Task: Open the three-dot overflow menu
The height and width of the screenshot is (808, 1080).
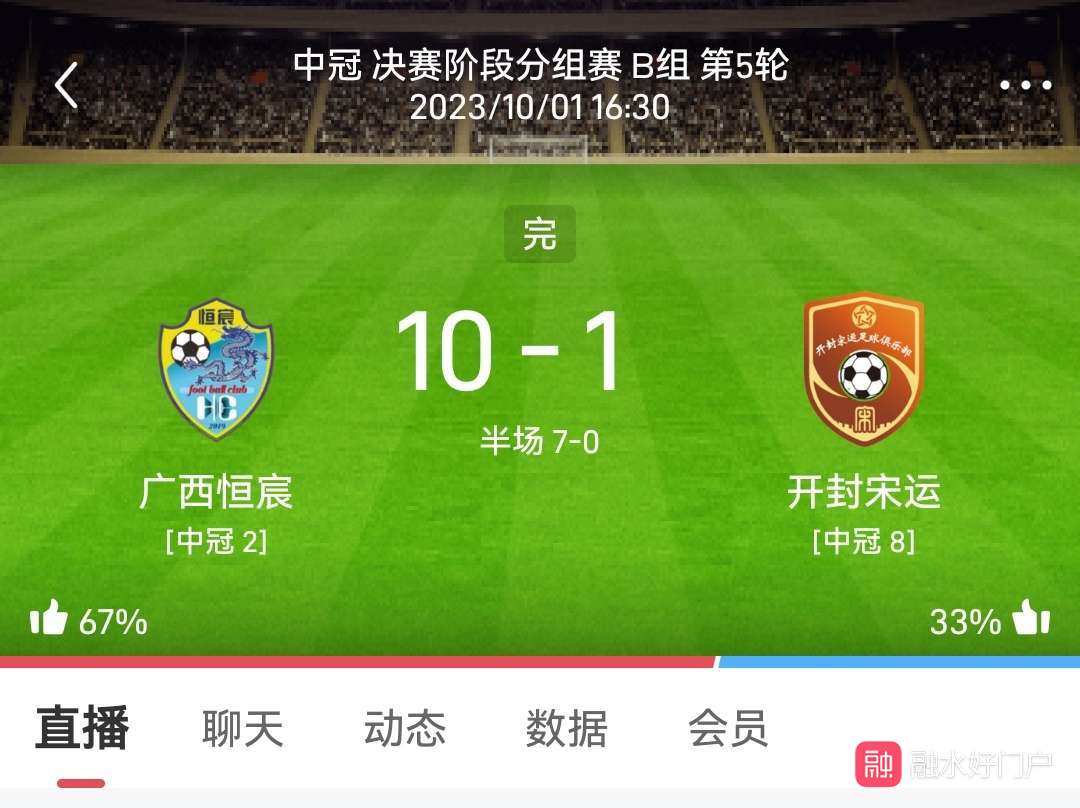Action: click(x=1025, y=85)
